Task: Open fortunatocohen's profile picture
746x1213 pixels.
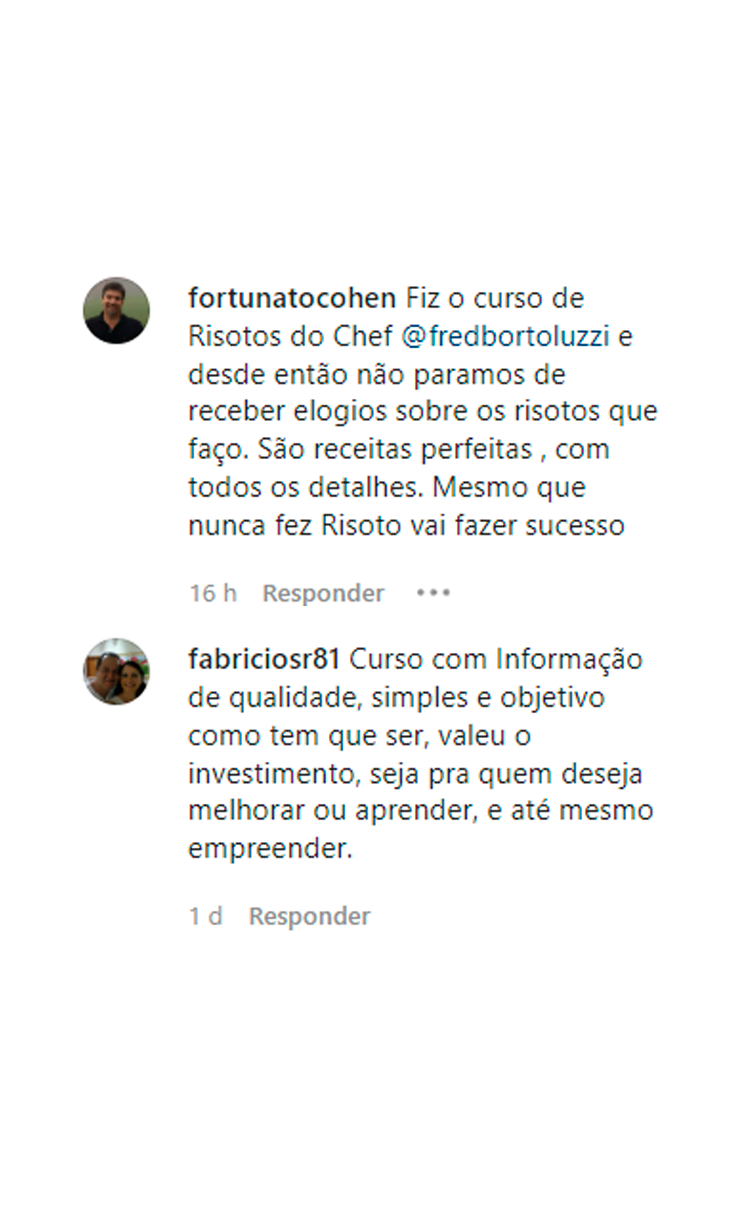Action: (x=116, y=311)
